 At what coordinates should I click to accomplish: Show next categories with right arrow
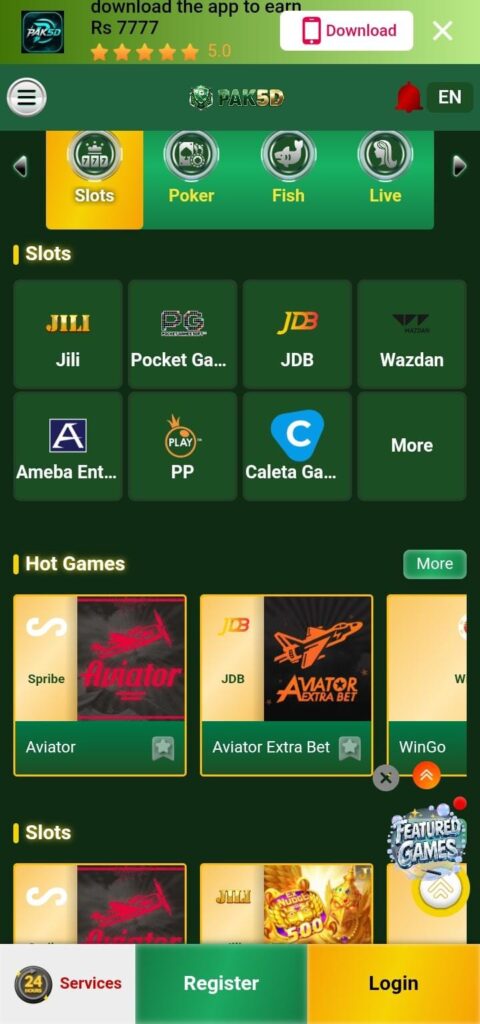click(x=460, y=166)
